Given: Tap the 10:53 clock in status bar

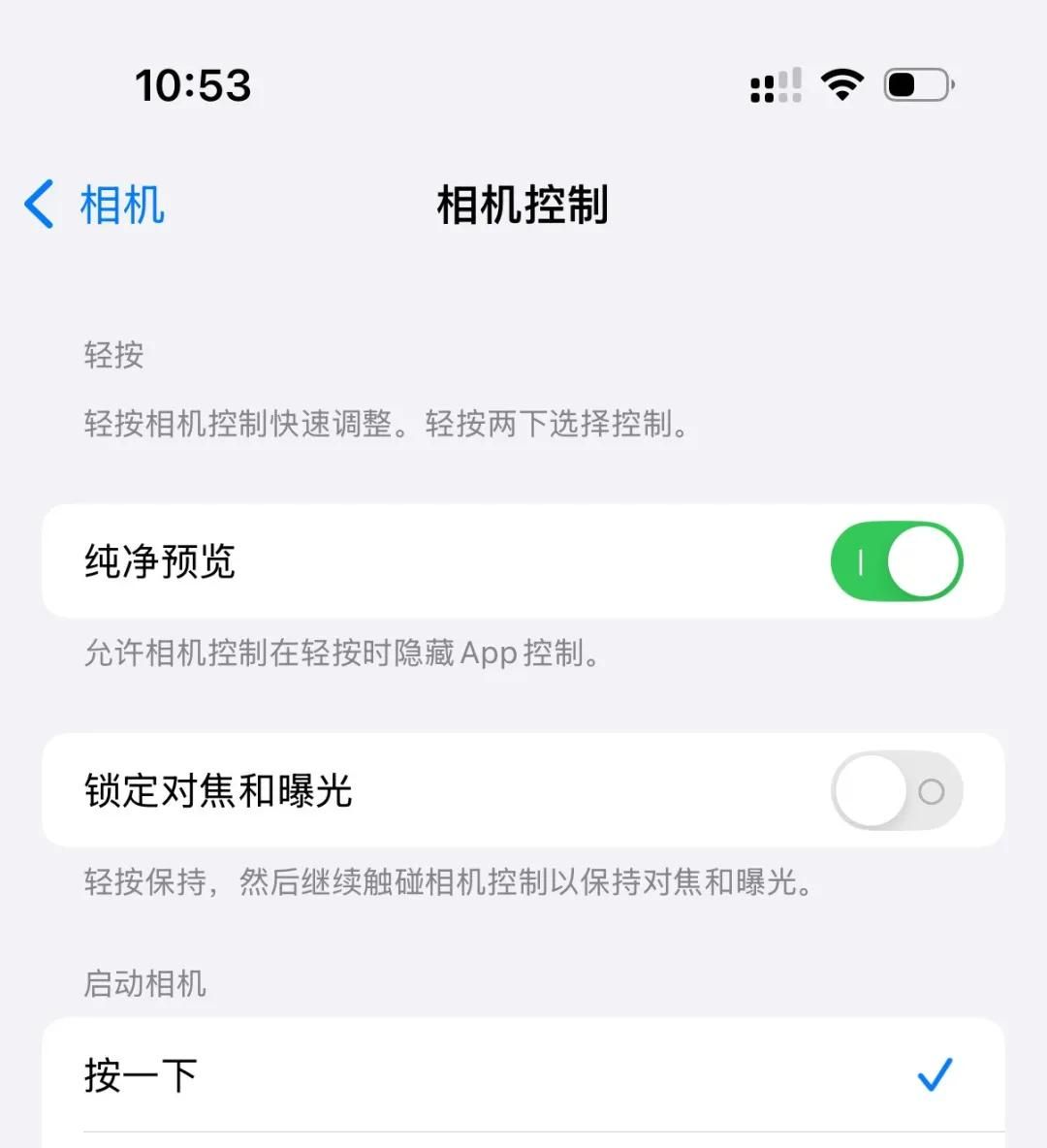Looking at the screenshot, I should [x=194, y=85].
